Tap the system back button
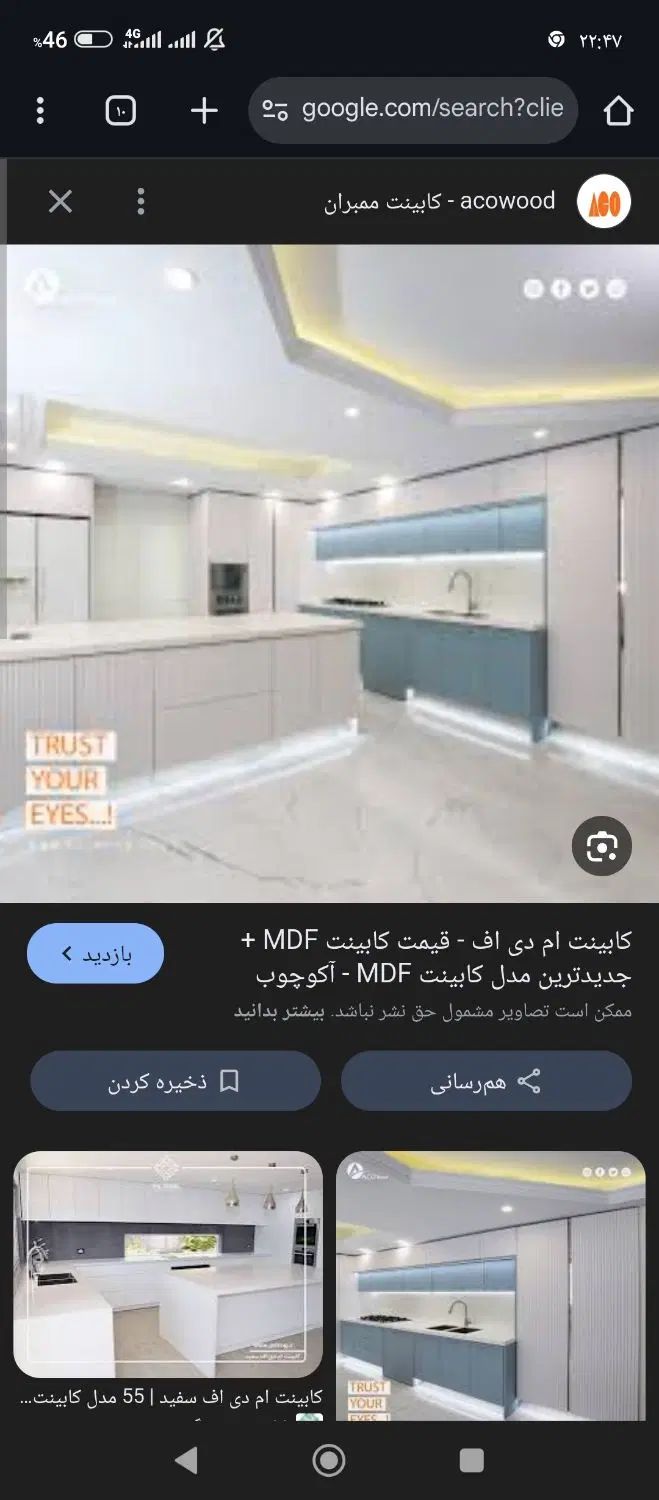 click(x=186, y=1461)
